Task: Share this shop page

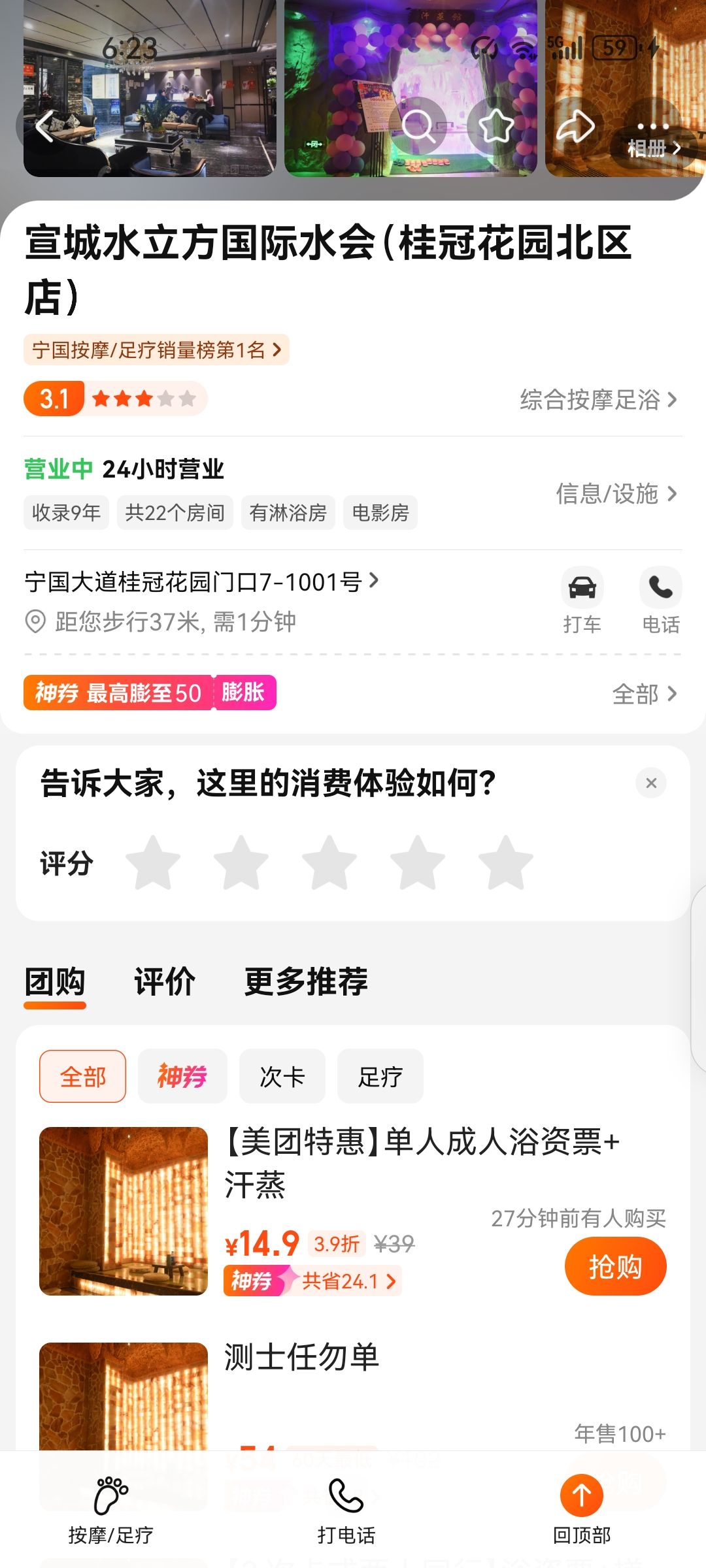Action: [575, 125]
